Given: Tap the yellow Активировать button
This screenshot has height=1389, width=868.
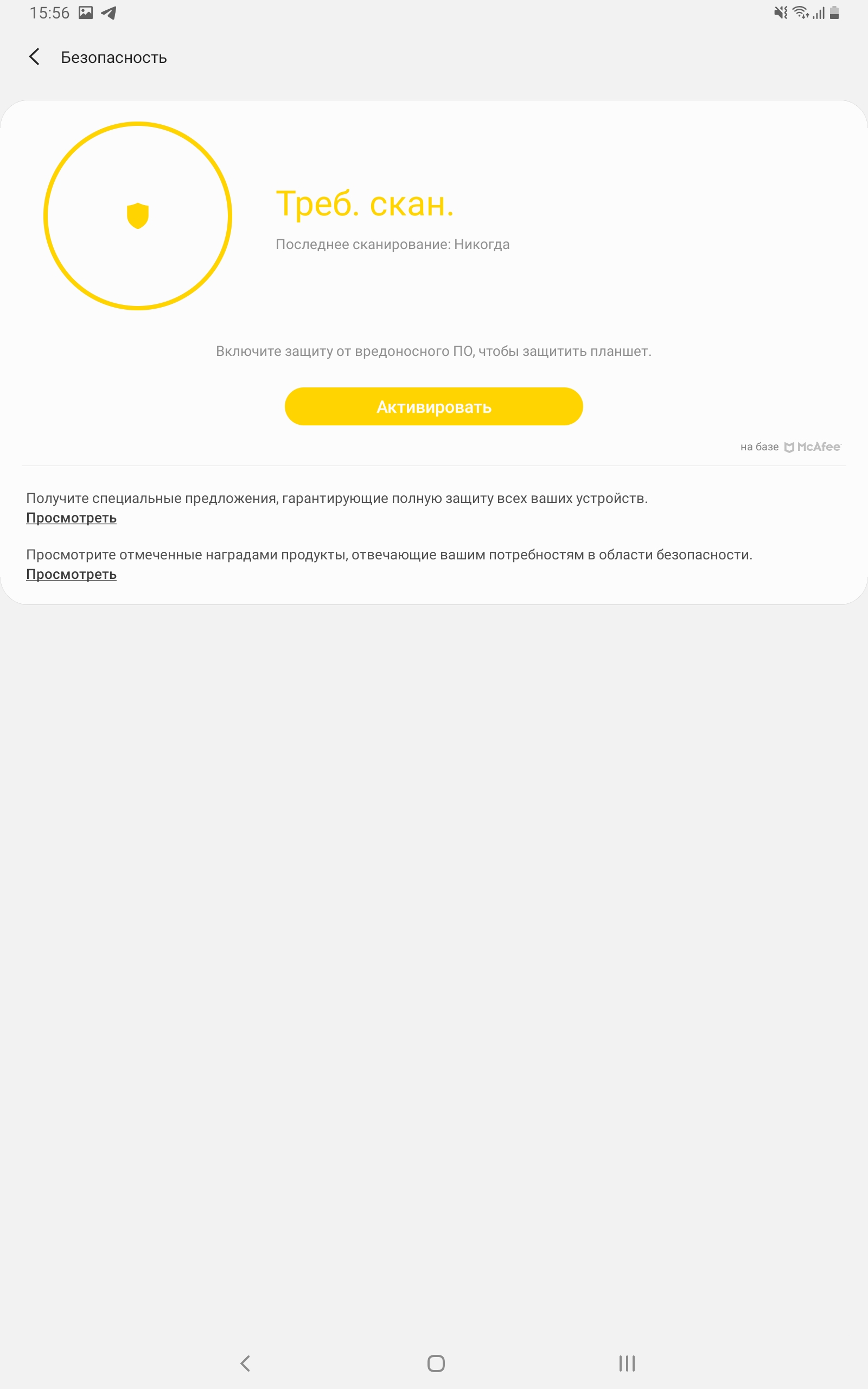Looking at the screenshot, I should click(x=433, y=406).
